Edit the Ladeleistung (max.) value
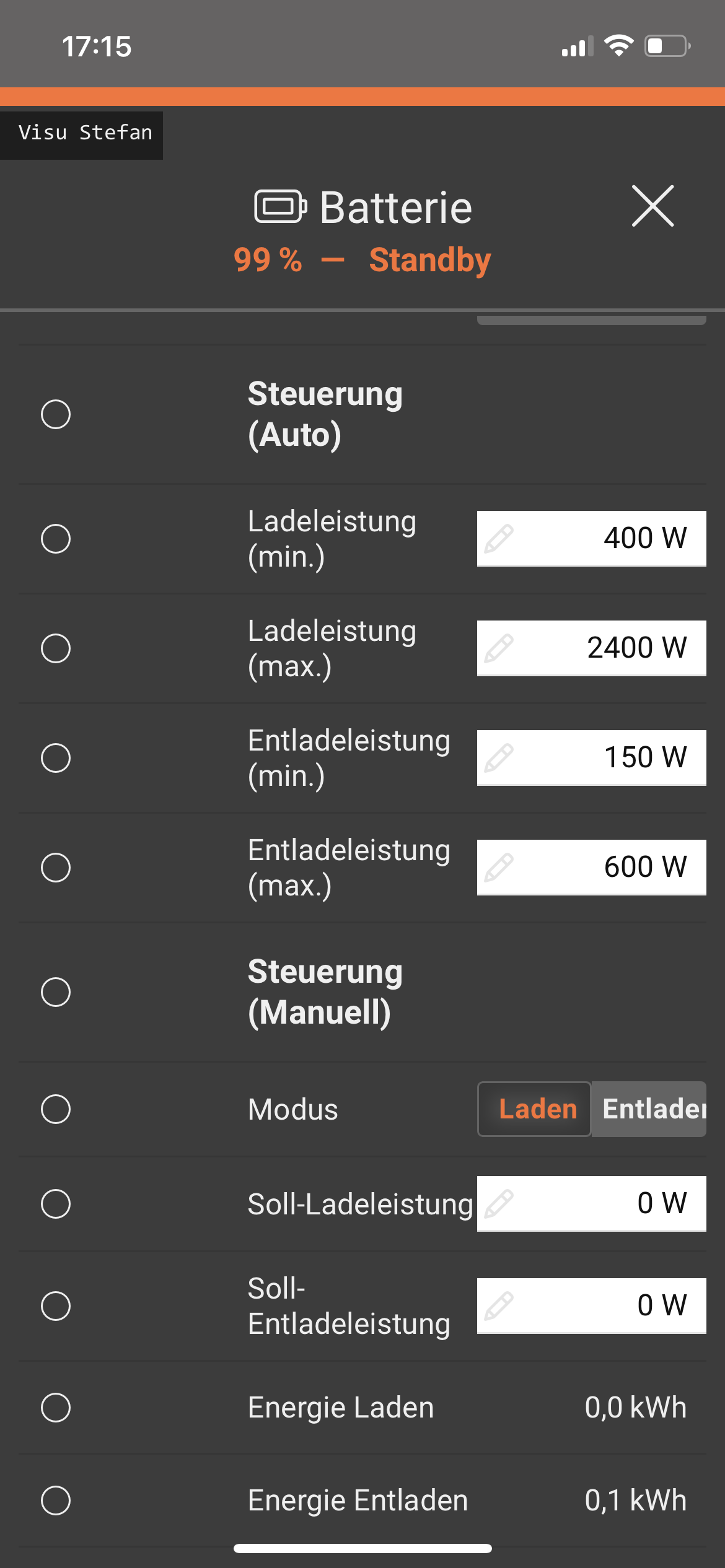The width and height of the screenshot is (725, 1568). [x=591, y=648]
